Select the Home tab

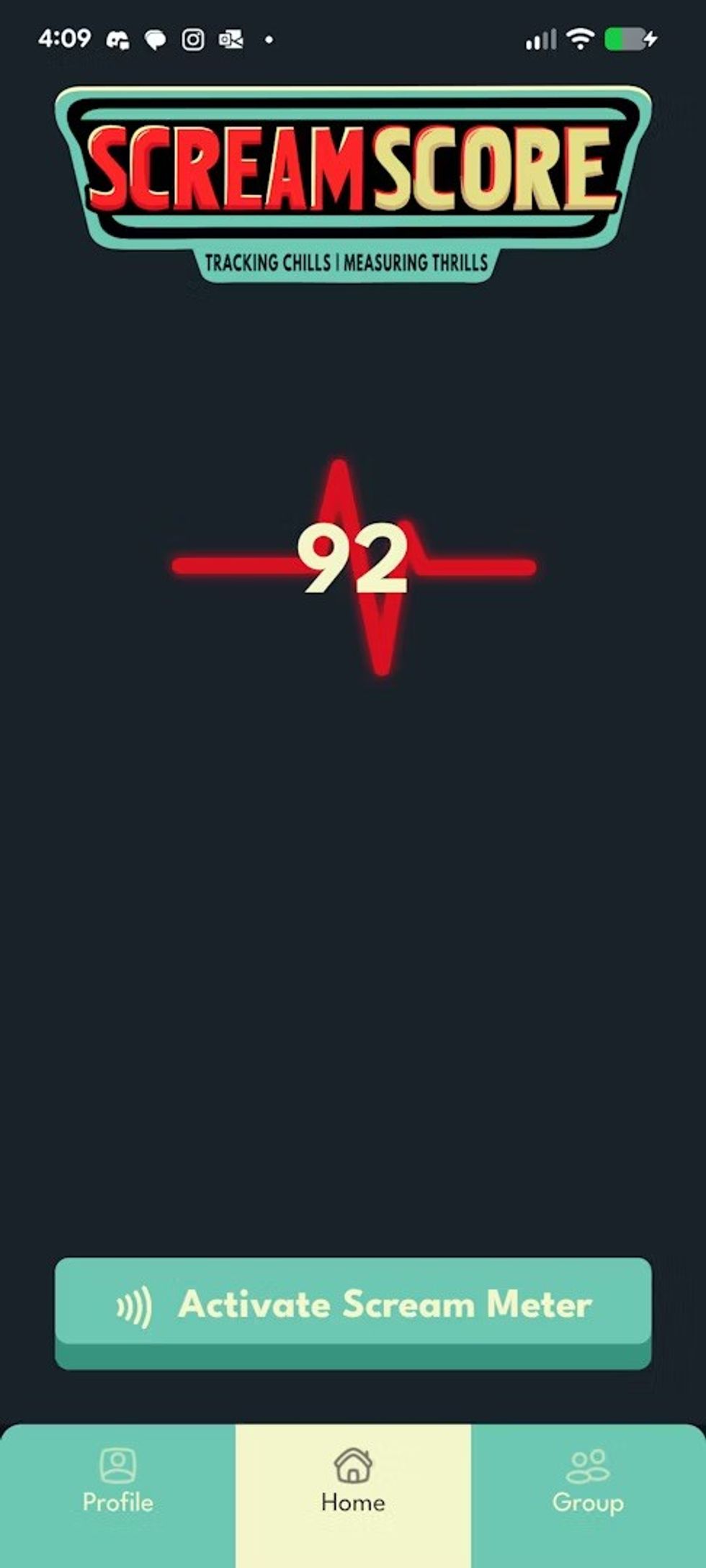point(353,1484)
